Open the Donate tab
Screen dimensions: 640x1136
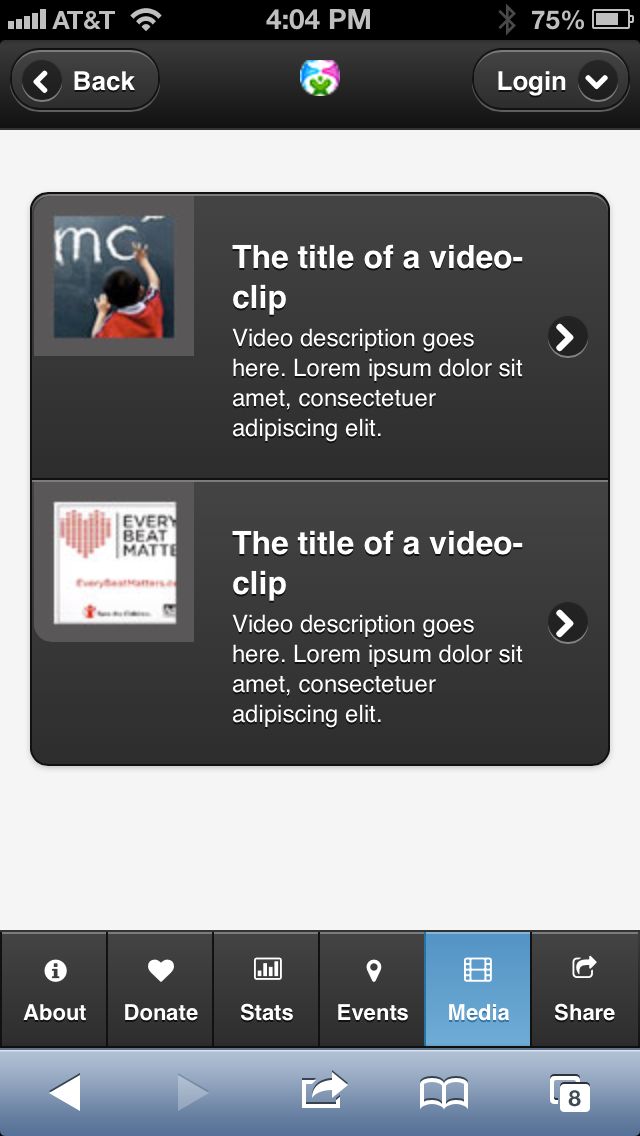pyautogui.click(x=161, y=990)
